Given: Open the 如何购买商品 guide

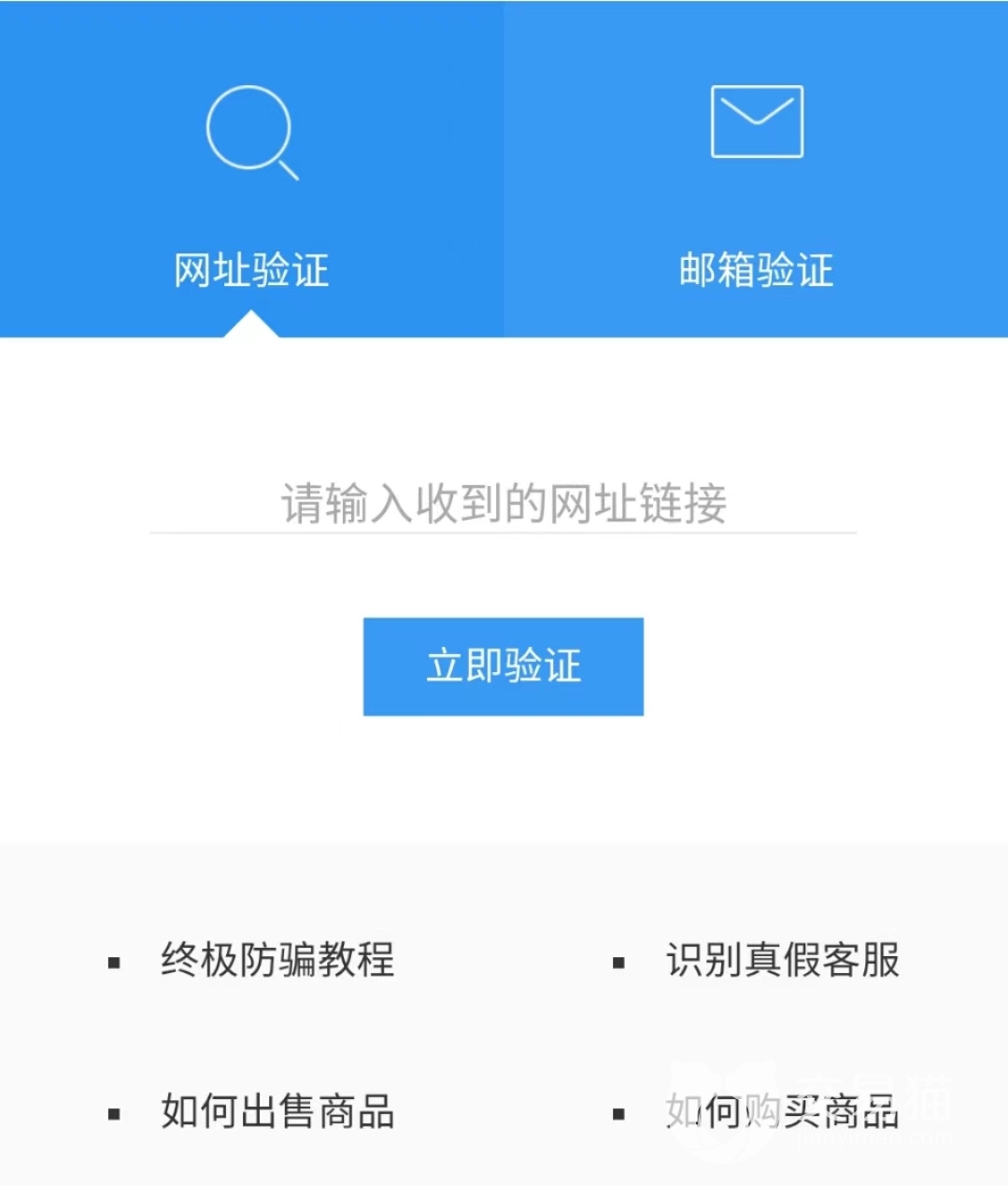Looking at the screenshot, I should click(x=782, y=1112).
